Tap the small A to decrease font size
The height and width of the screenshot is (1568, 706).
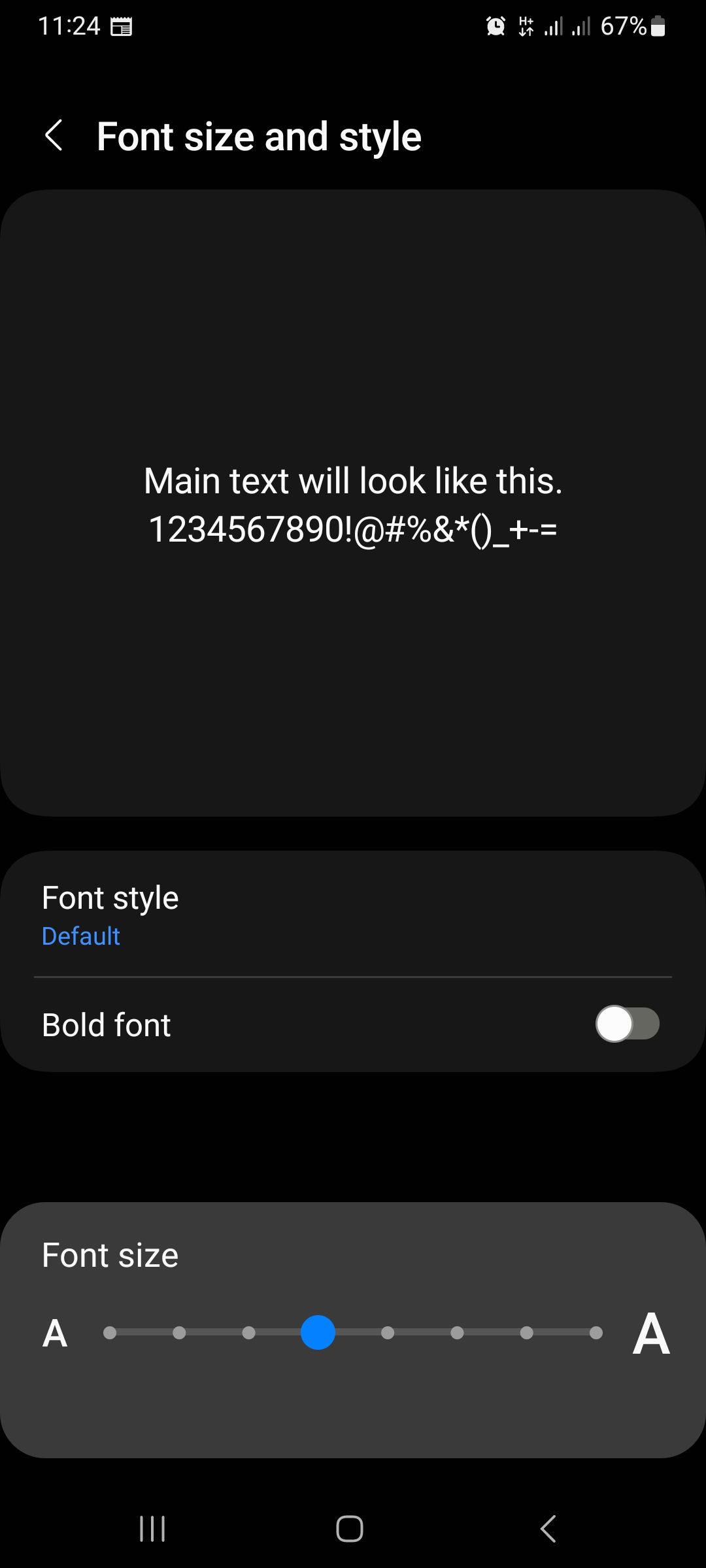click(x=54, y=1333)
